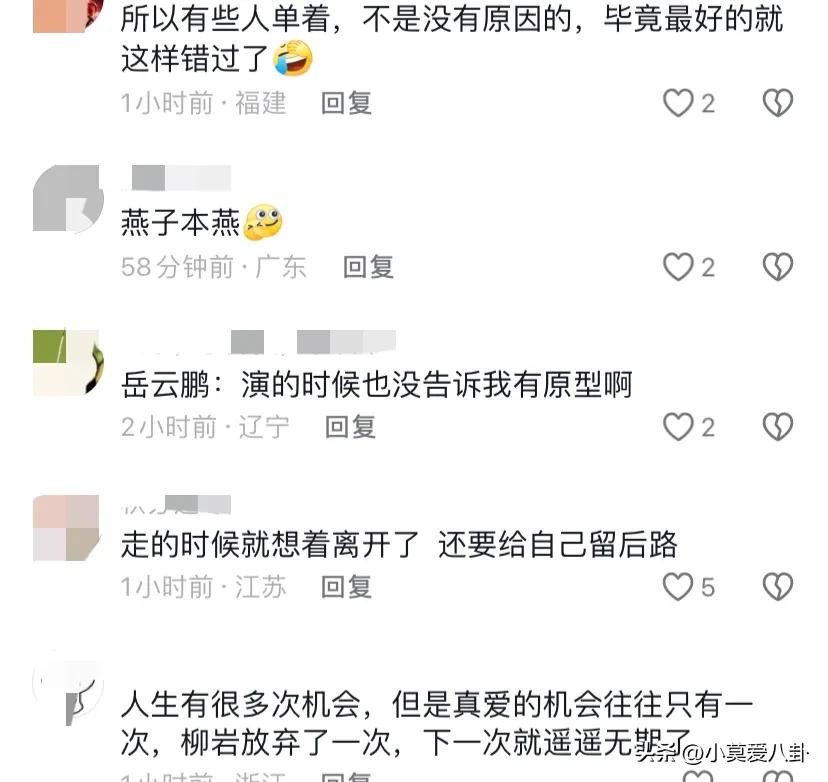Like the 岳云鹏 comment
Screen dimensions: 828x782
click(x=679, y=427)
